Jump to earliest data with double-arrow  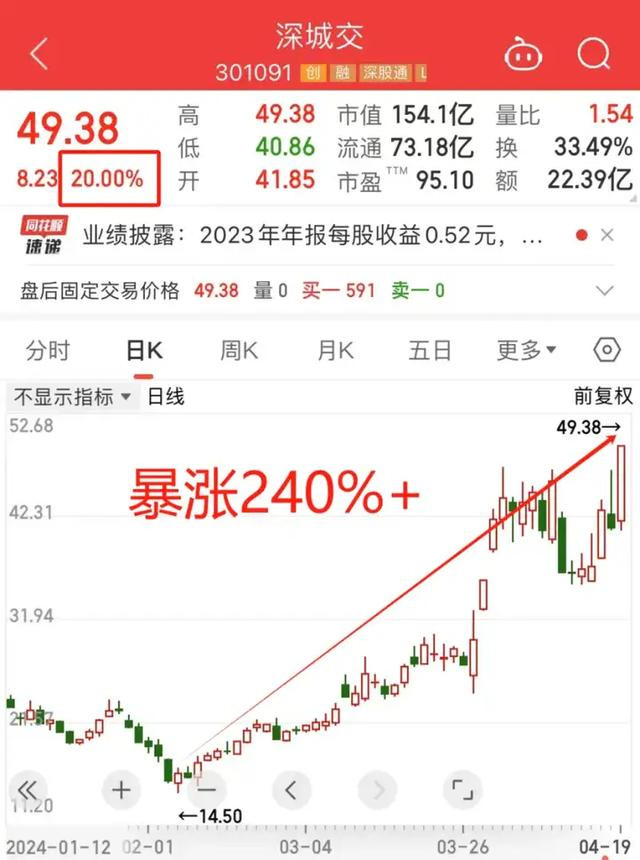28,790
